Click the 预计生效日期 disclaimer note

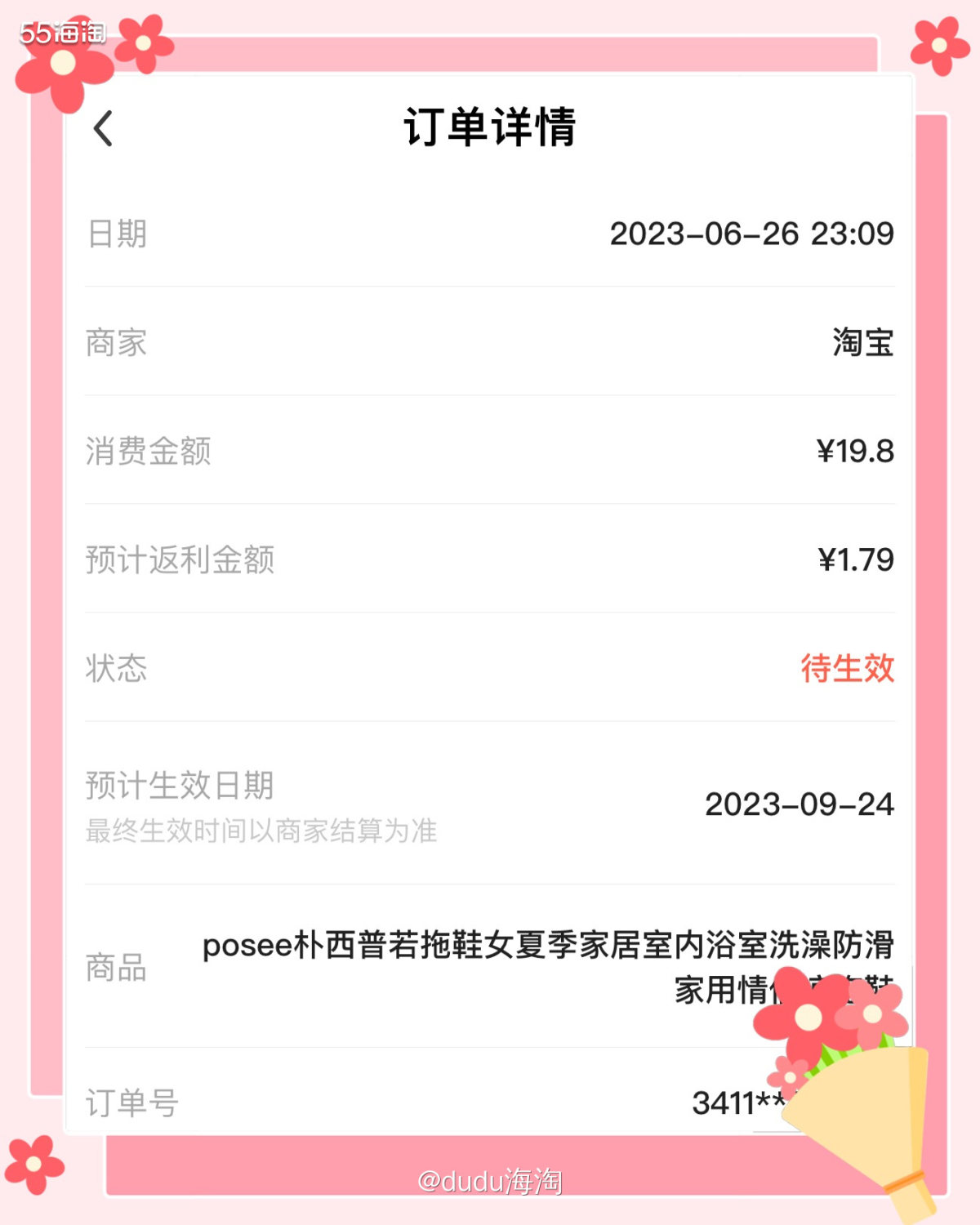[261, 833]
